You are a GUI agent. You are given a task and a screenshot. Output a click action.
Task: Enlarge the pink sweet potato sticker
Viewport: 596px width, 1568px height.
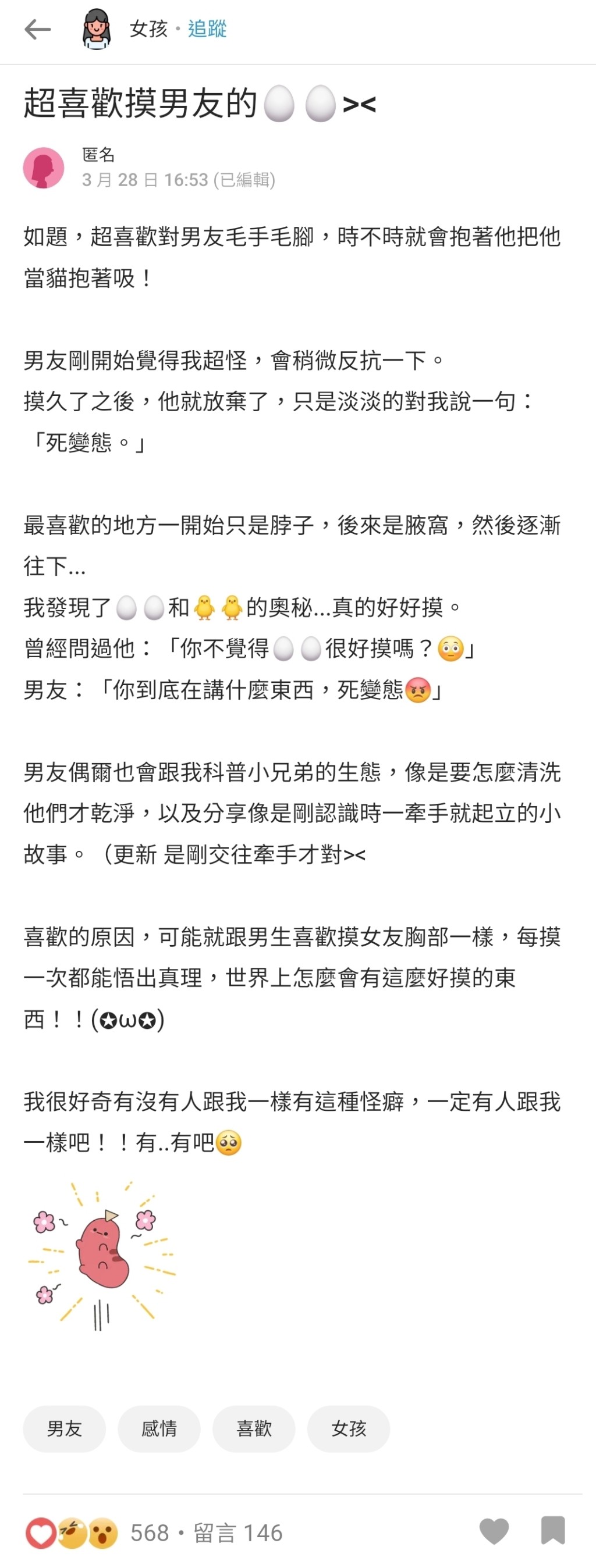[102, 1255]
